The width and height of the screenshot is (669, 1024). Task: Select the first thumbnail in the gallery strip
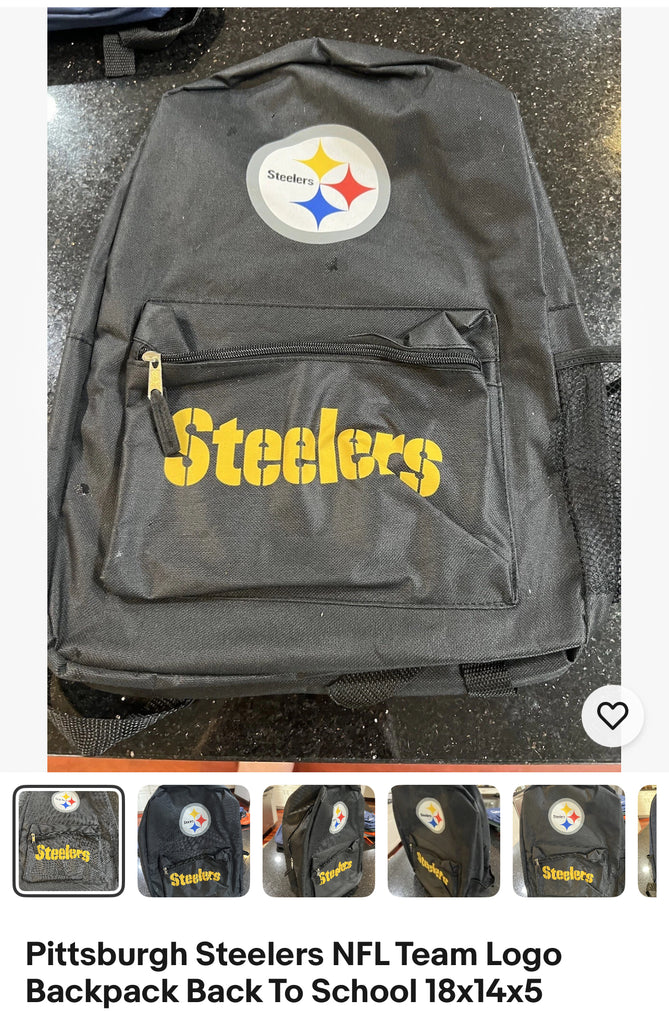pos(69,840)
